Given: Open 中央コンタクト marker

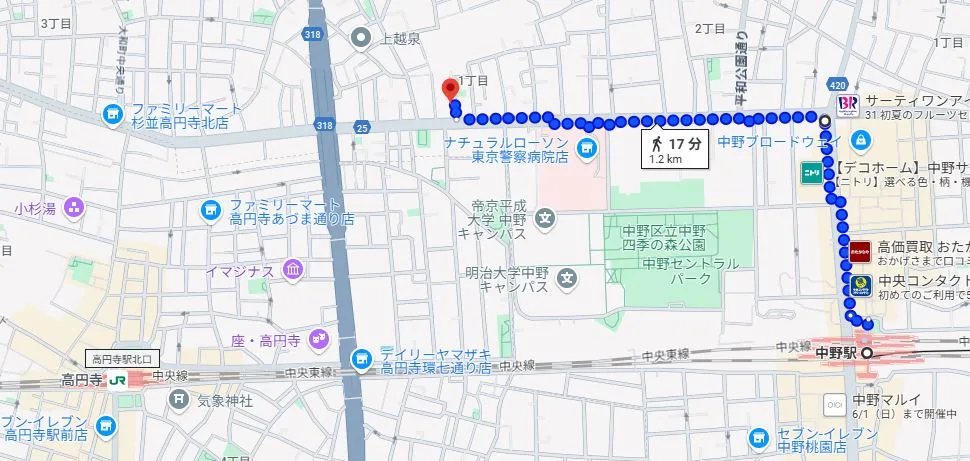Looking at the screenshot, I should pos(861,286).
